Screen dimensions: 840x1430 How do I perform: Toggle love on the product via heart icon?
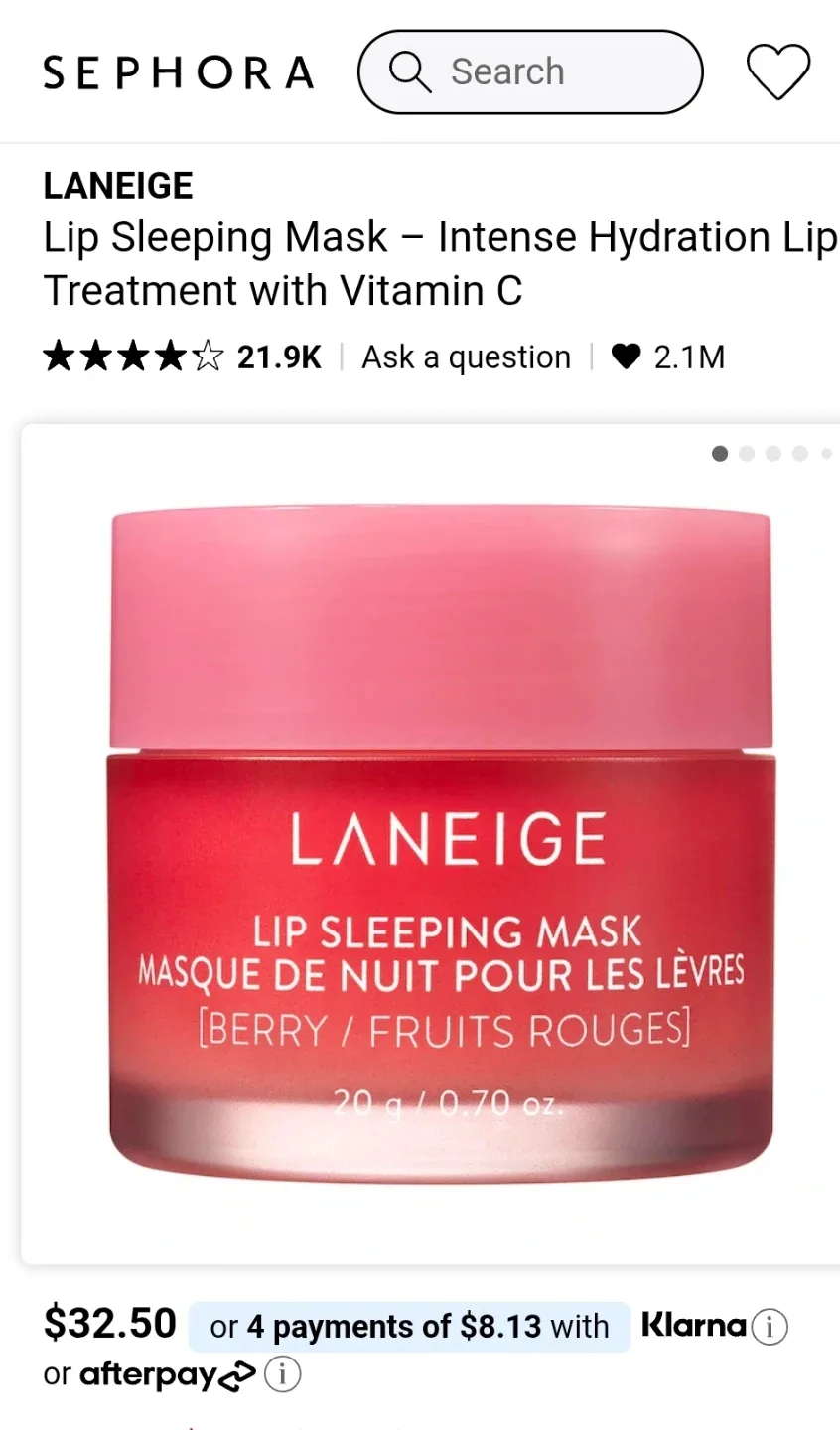point(627,357)
